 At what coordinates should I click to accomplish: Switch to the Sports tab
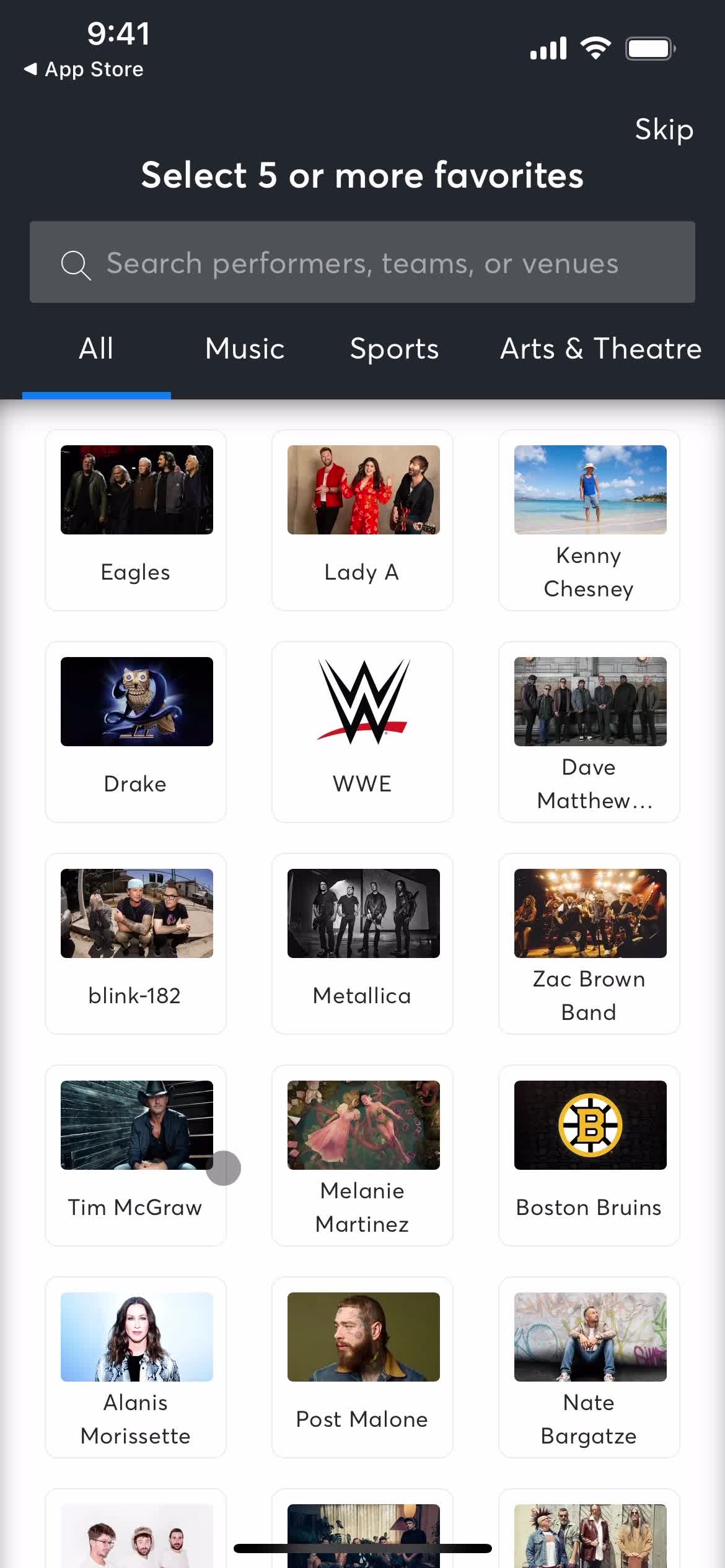point(394,349)
